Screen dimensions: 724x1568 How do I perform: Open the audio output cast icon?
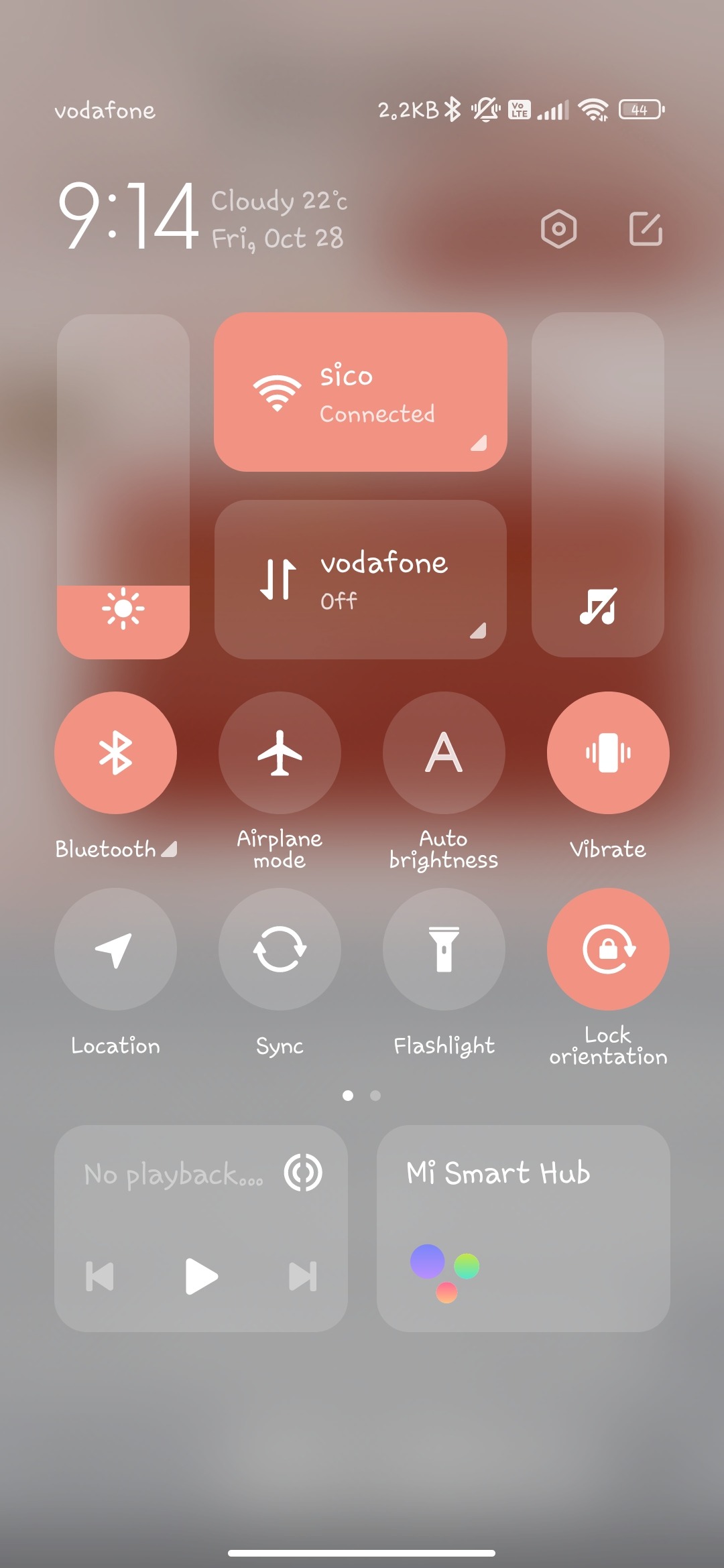coord(303,1173)
